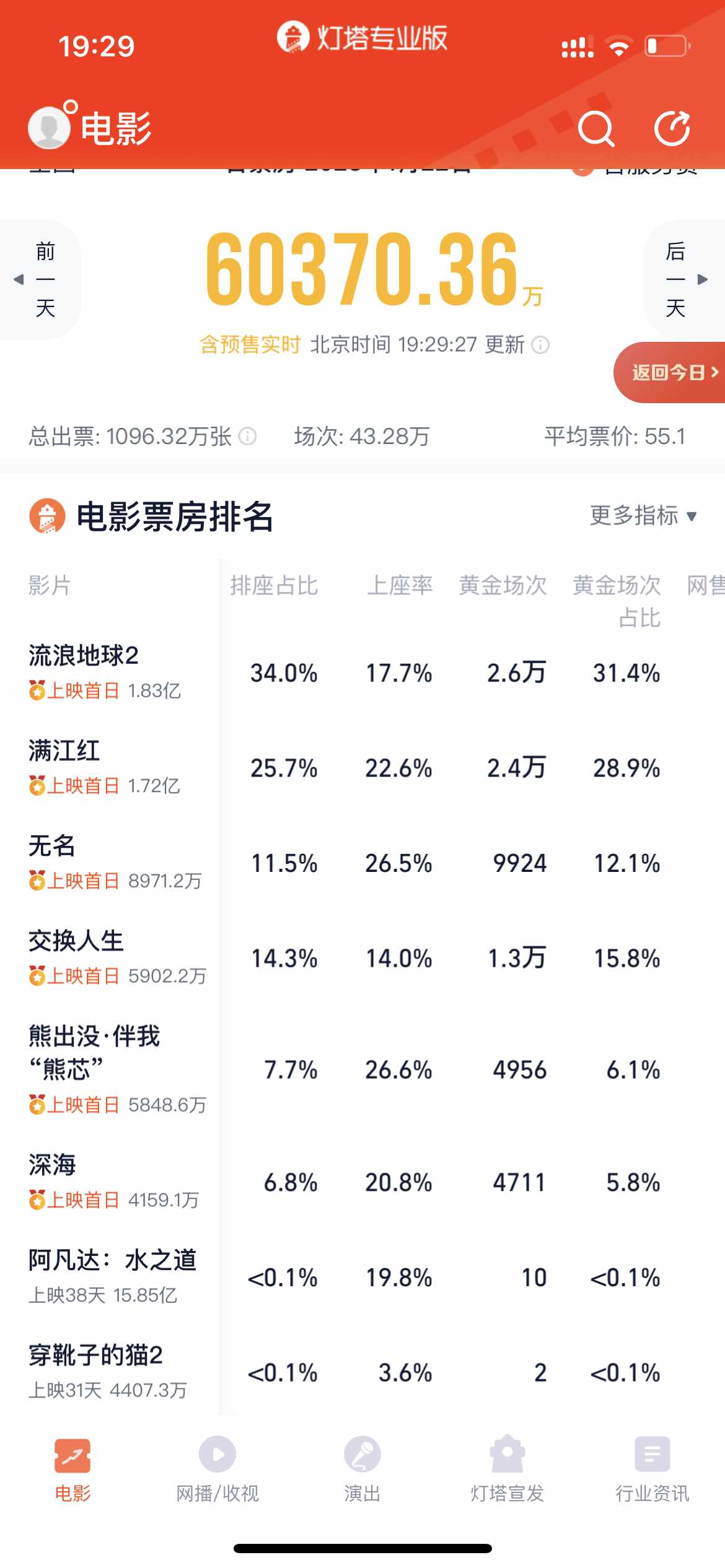
Task: Open the profile avatar
Action: tap(49, 127)
